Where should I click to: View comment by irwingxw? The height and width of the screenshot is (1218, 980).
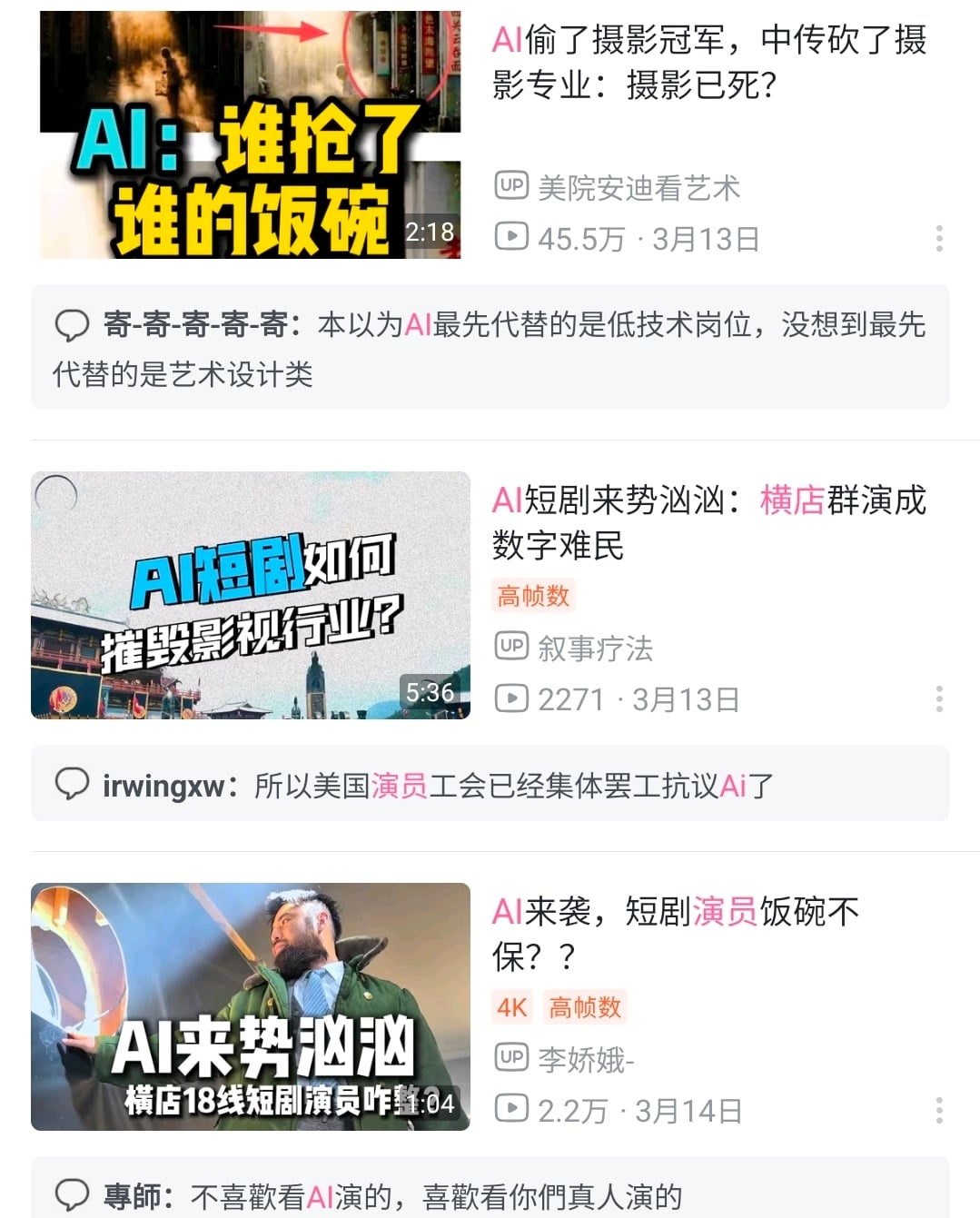(x=490, y=785)
